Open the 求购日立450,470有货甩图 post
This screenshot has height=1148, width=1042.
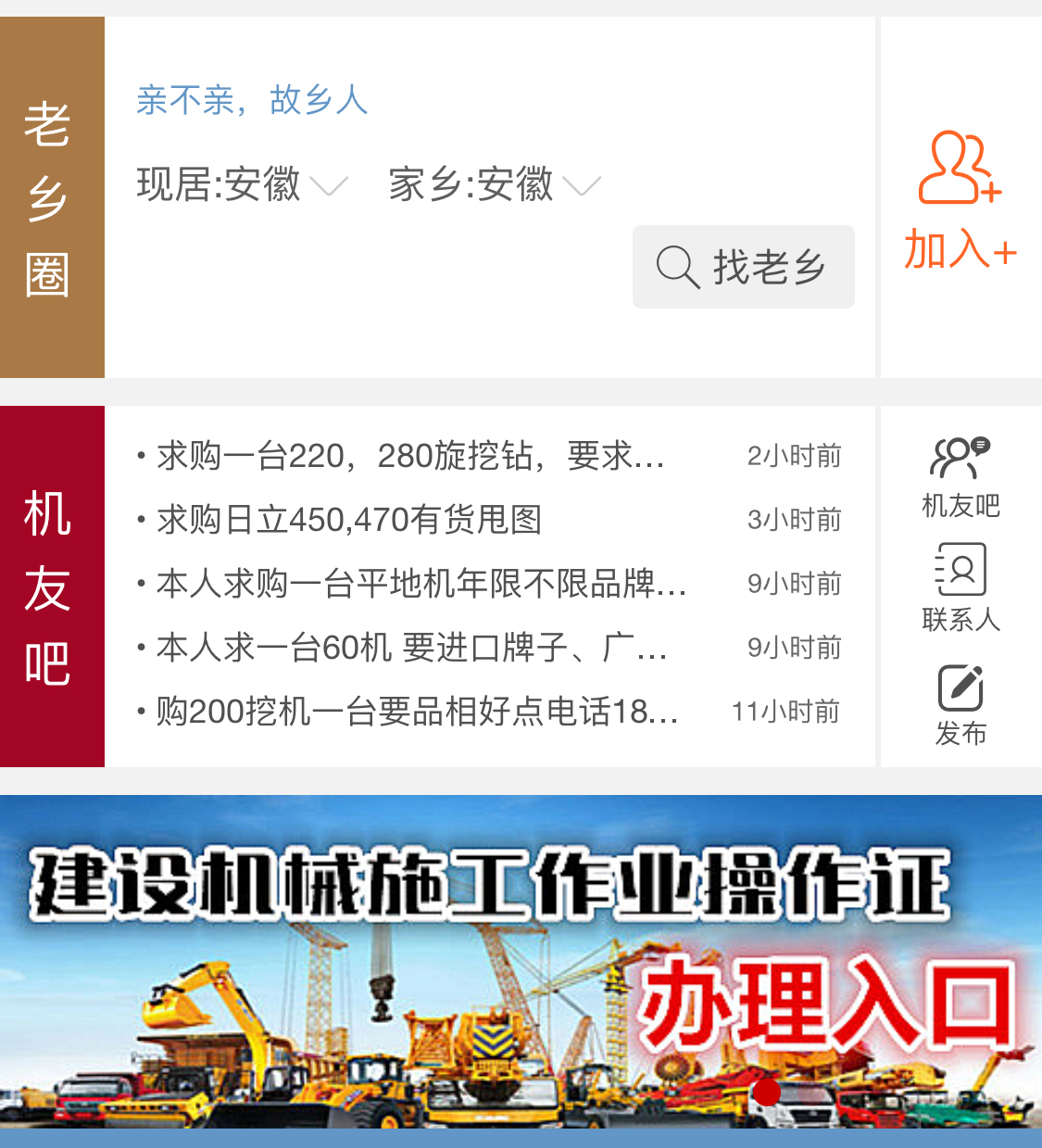coord(350,521)
